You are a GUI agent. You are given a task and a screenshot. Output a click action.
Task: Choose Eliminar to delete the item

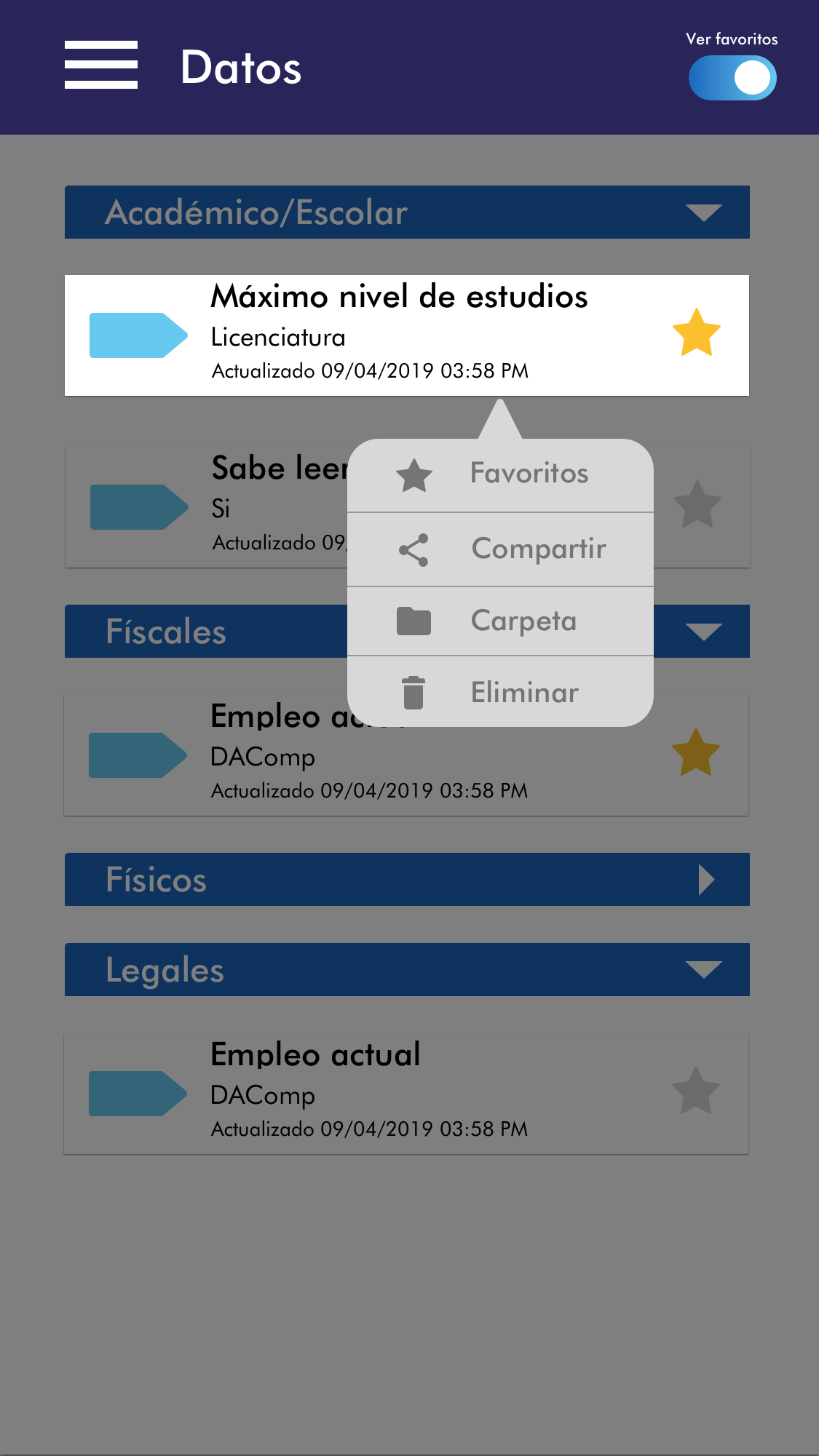500,692
